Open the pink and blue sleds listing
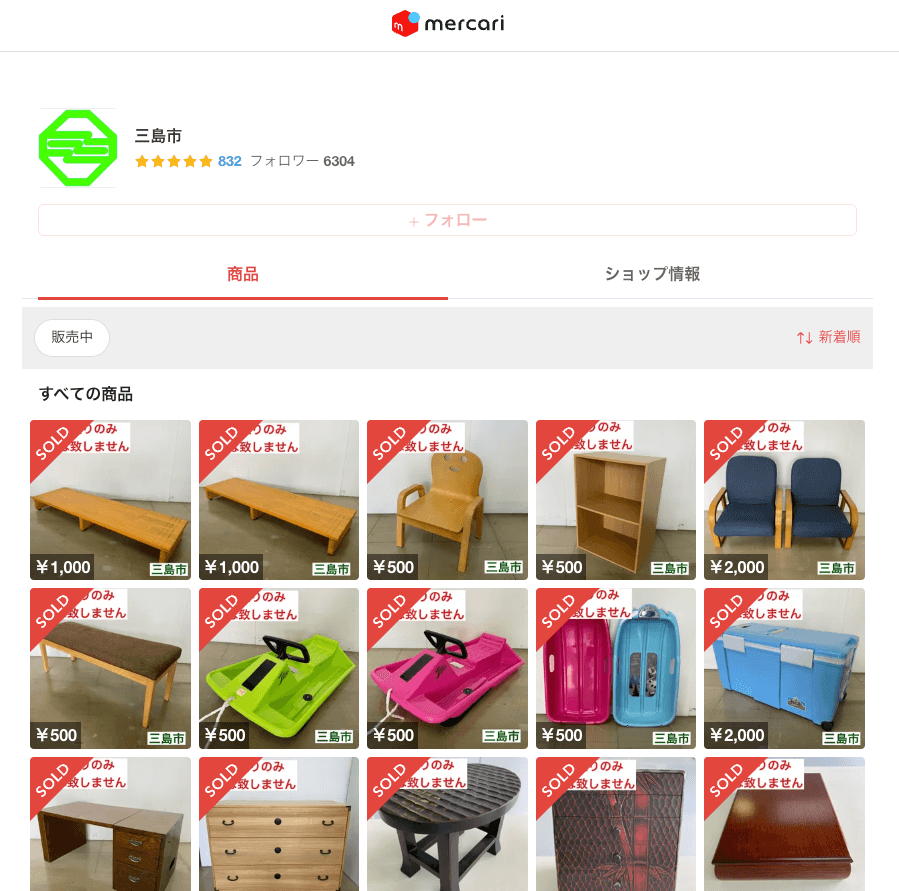Image resolution: width=899 pixels, height=891 pixels. click(616, 668)
